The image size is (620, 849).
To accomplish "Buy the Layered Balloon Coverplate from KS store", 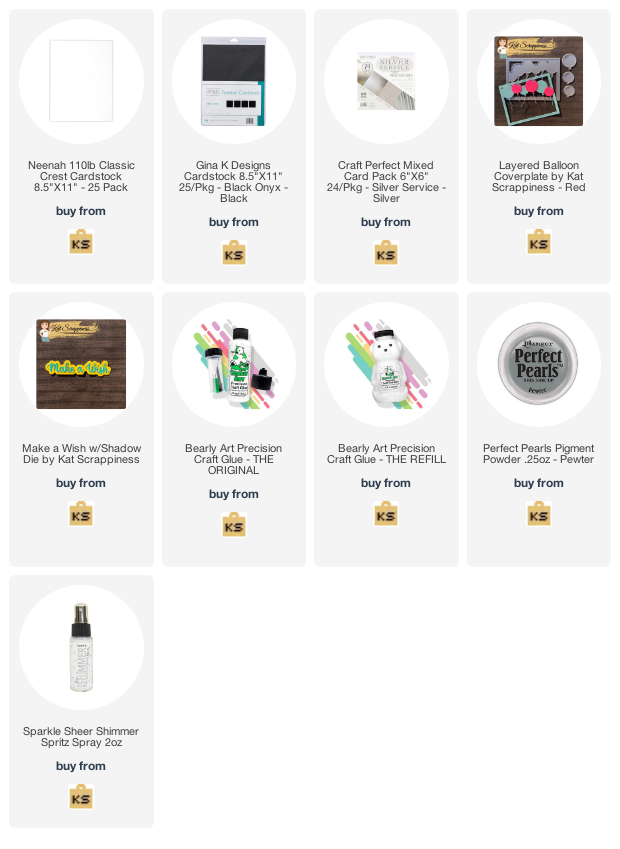I will (x=538, y=240).
